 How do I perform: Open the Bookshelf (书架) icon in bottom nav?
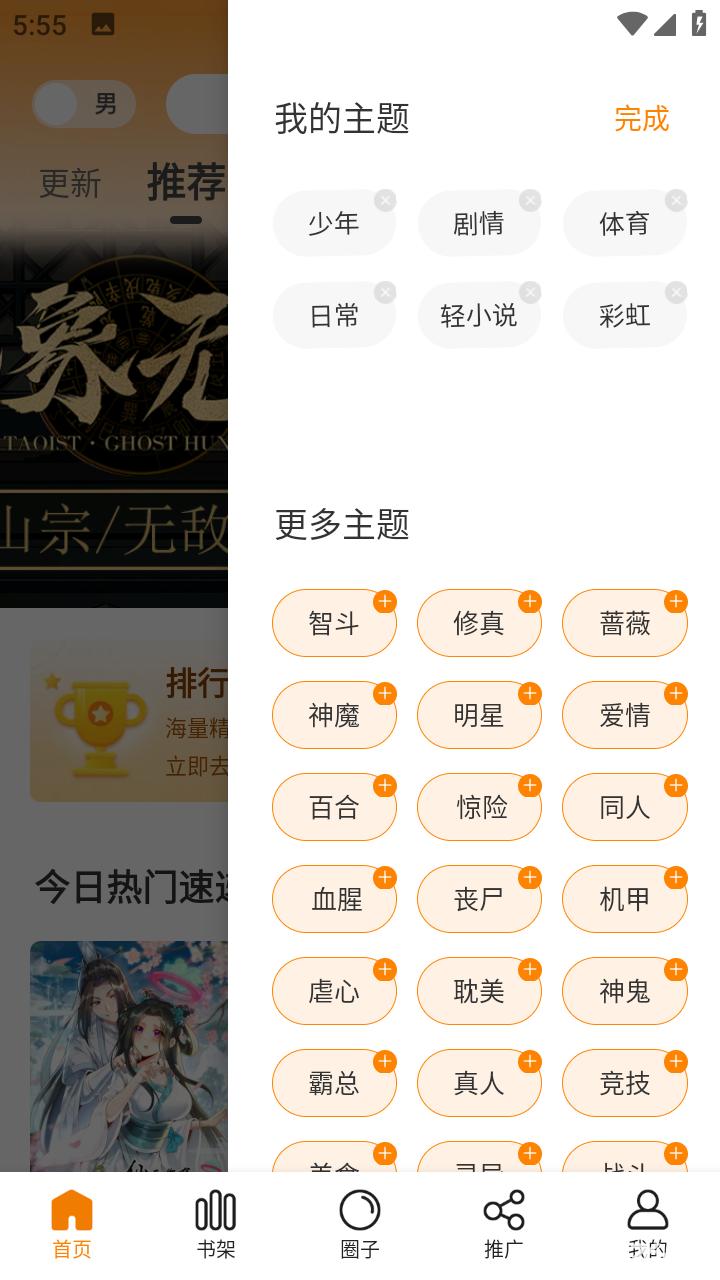216,1220
